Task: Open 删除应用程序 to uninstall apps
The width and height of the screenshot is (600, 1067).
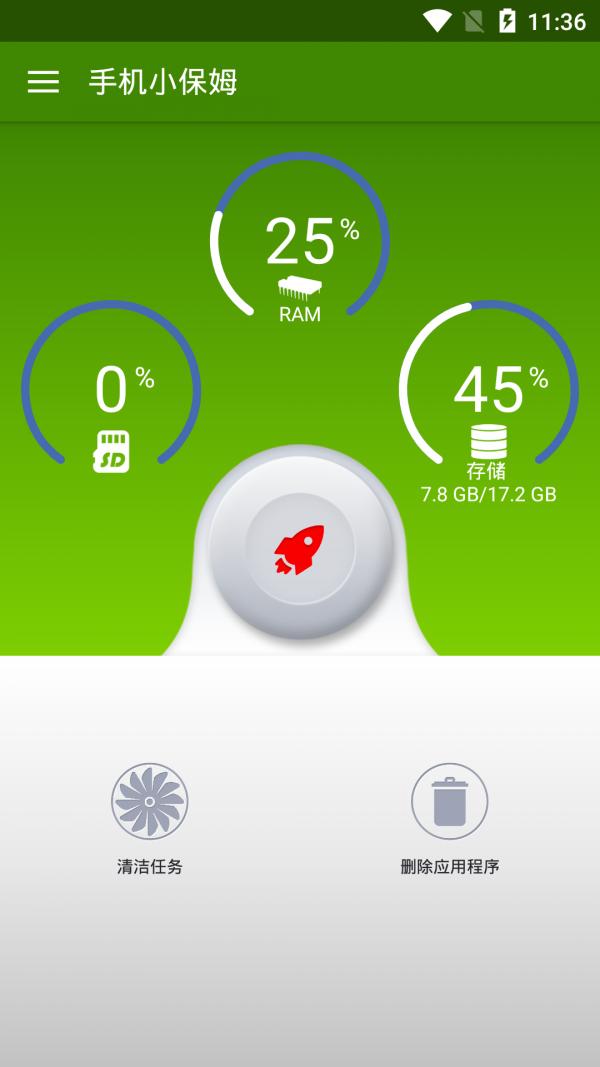Action: 450,802
